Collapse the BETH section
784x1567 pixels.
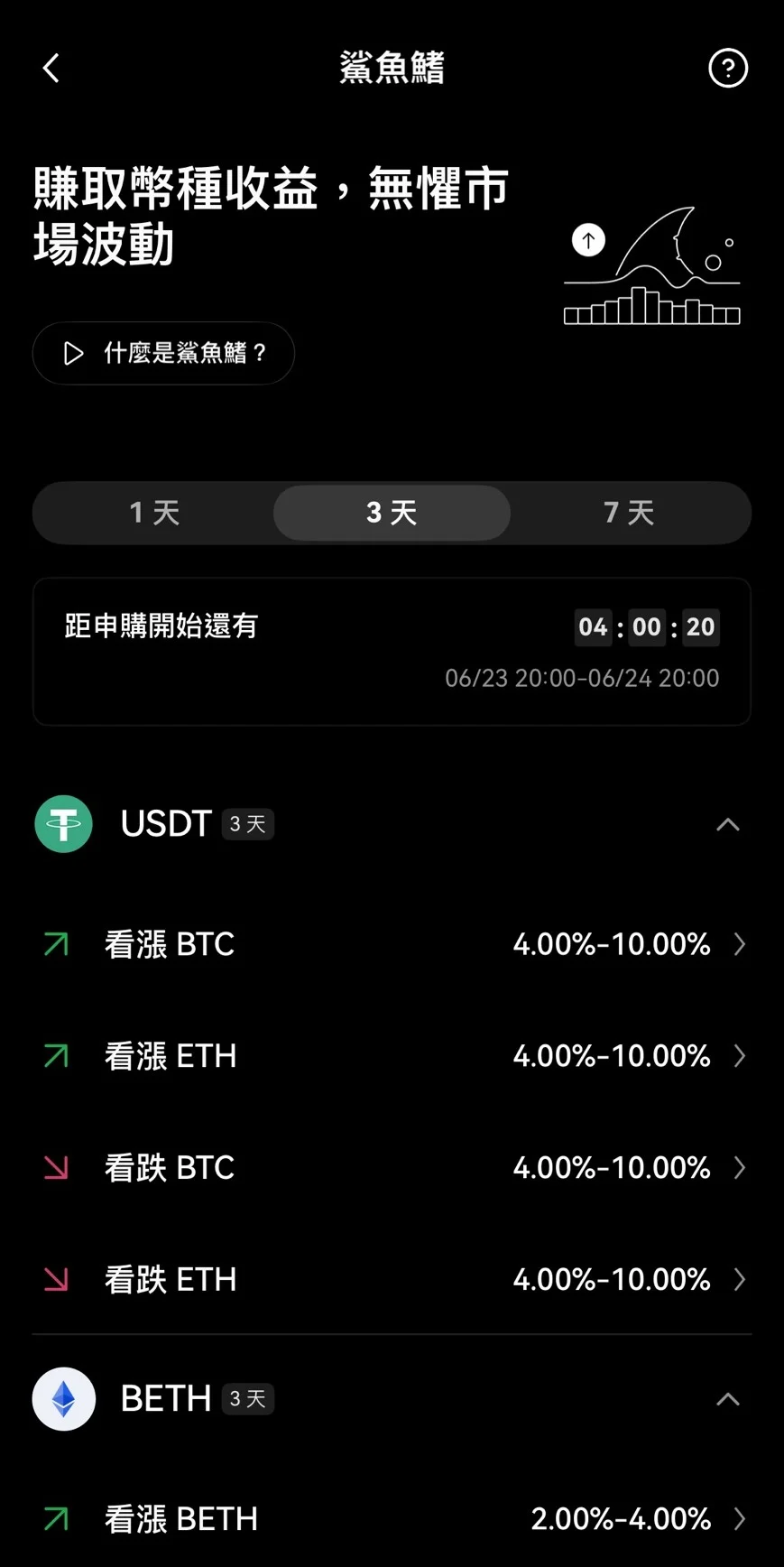point(727,1399)
